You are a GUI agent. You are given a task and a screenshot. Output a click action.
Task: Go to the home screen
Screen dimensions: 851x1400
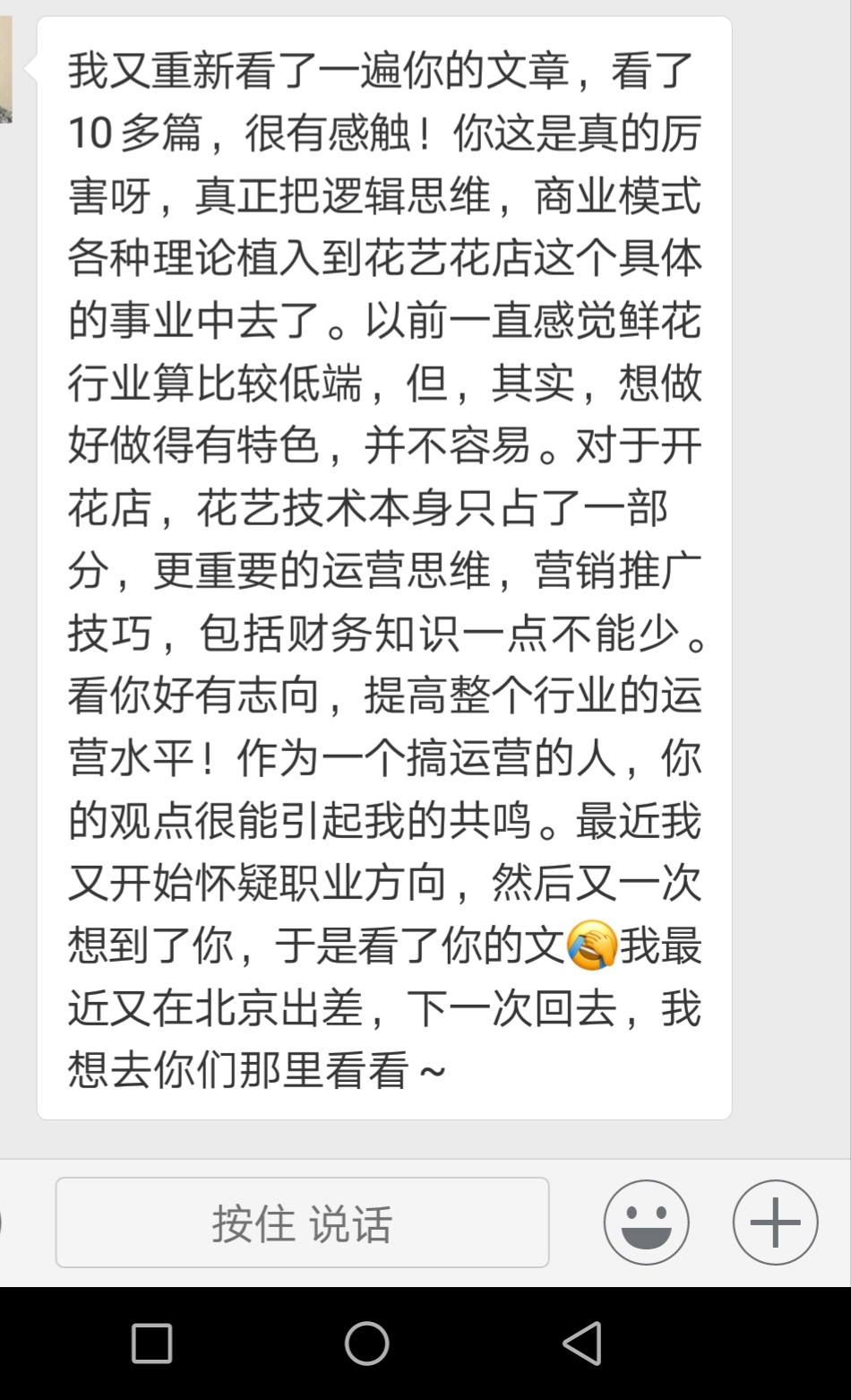(x=367, y=1344)
